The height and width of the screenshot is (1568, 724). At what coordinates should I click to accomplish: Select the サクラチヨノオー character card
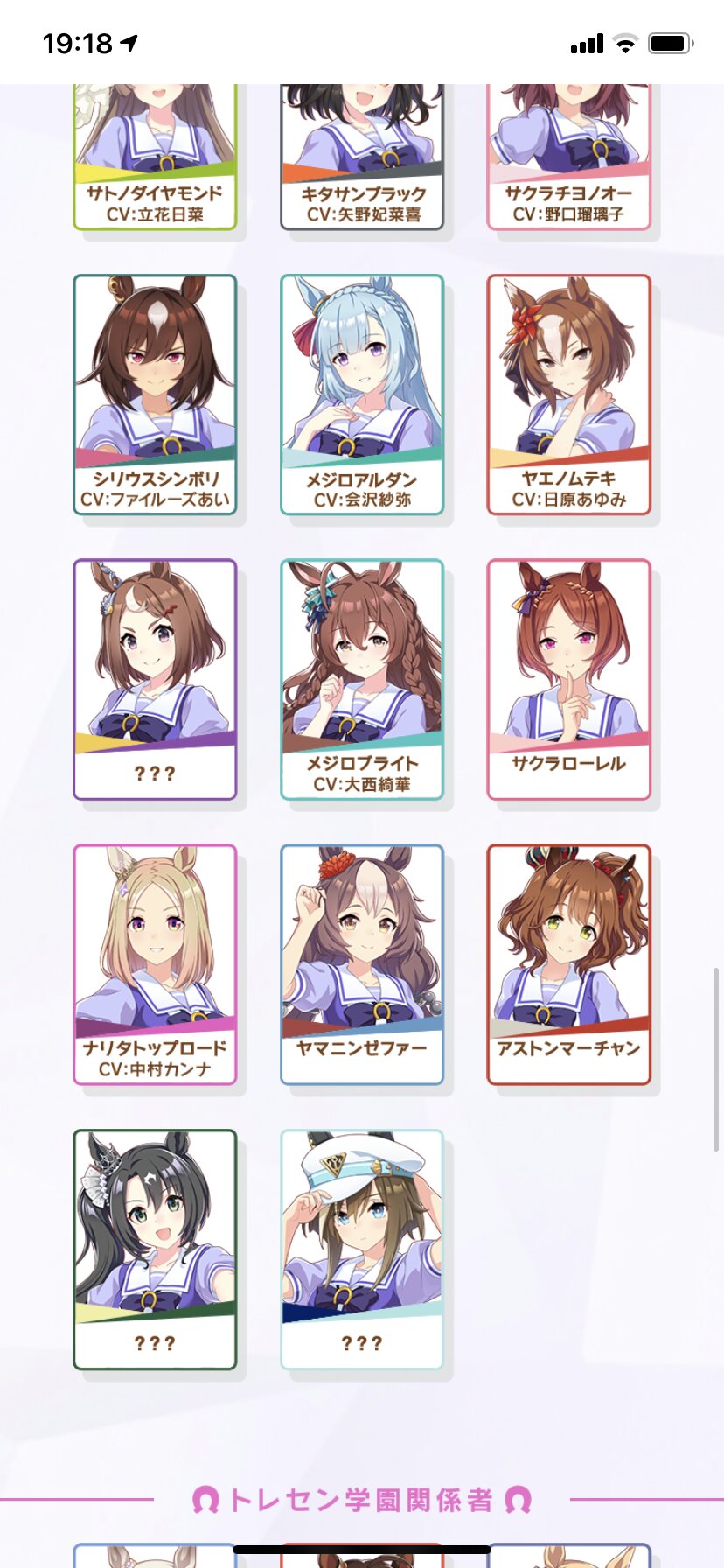pos(568,157)
